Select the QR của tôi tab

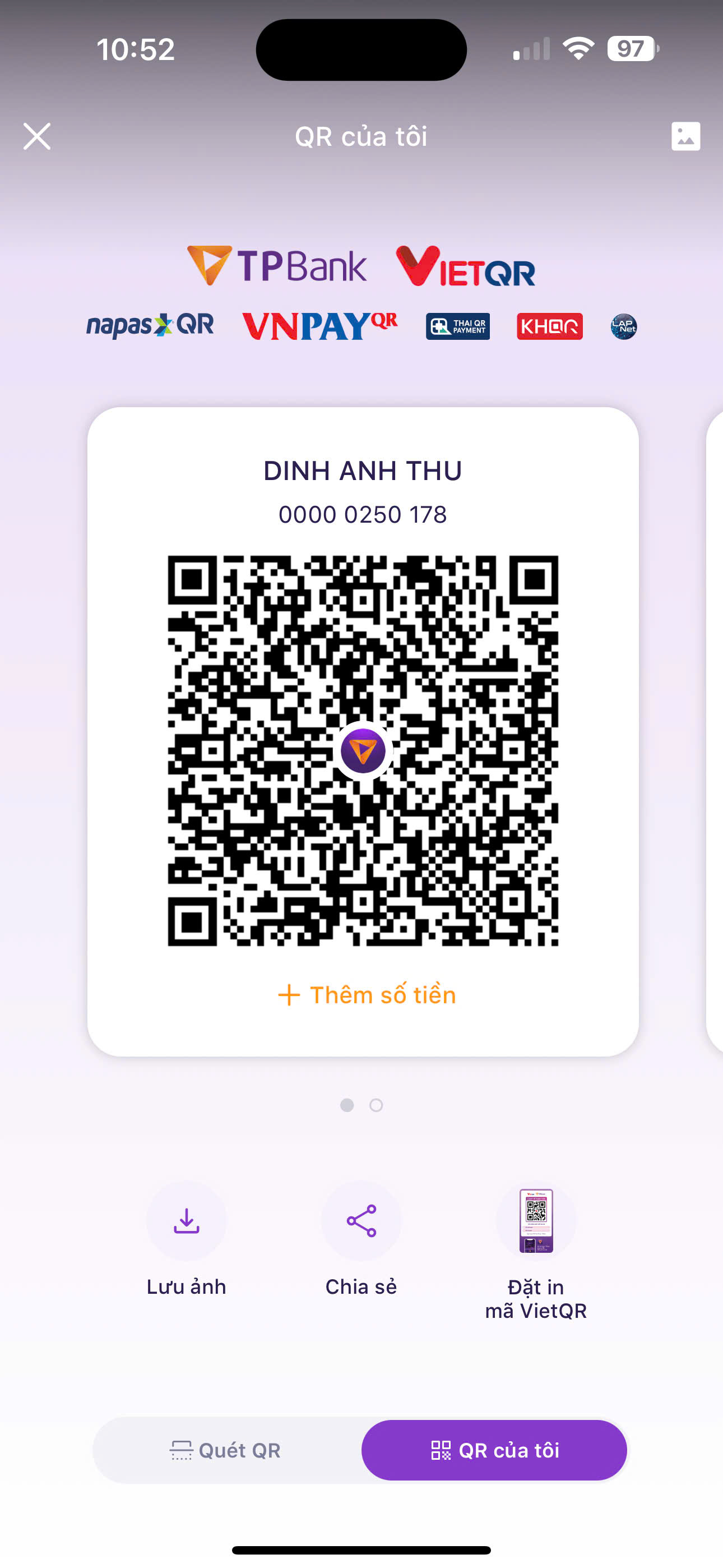(494, 1451)
